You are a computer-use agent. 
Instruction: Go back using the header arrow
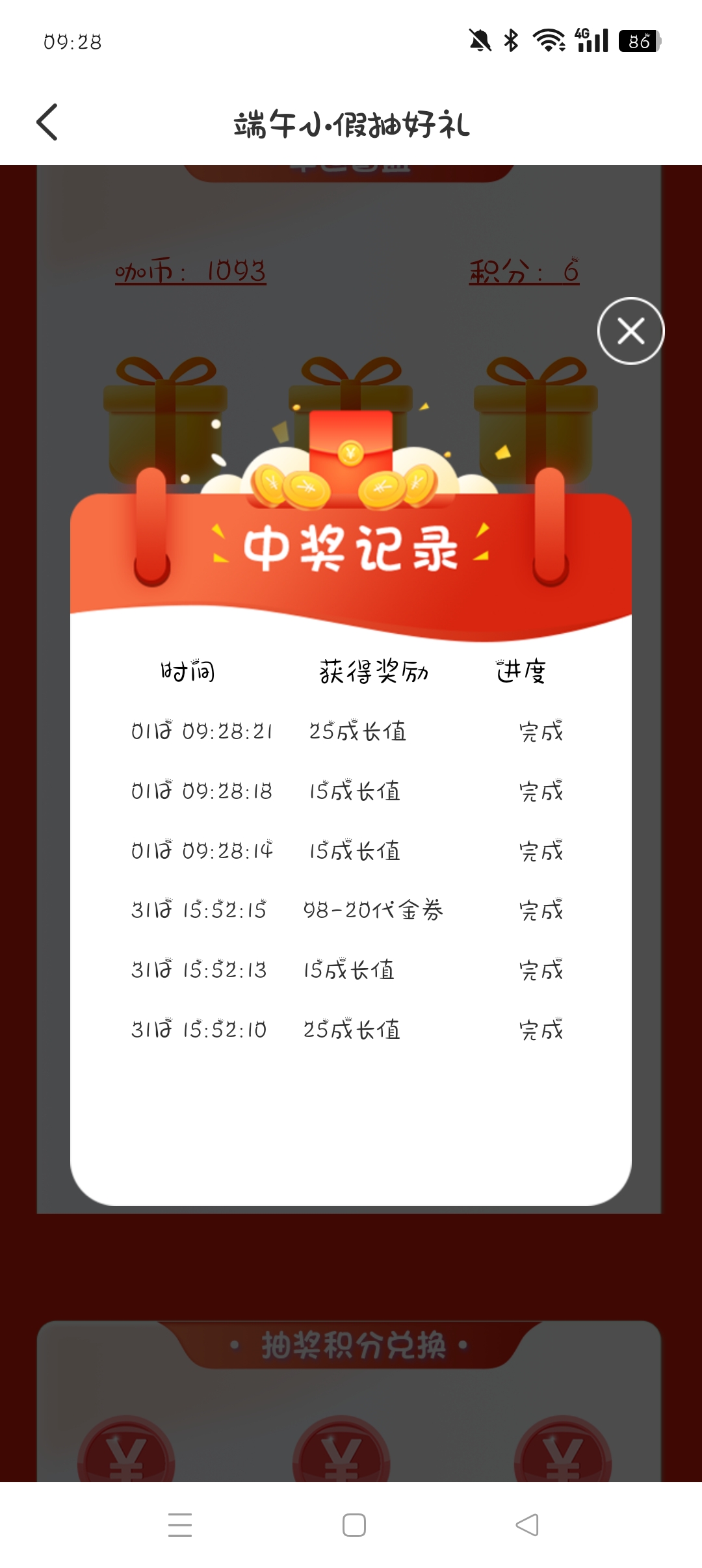[47, 122]
